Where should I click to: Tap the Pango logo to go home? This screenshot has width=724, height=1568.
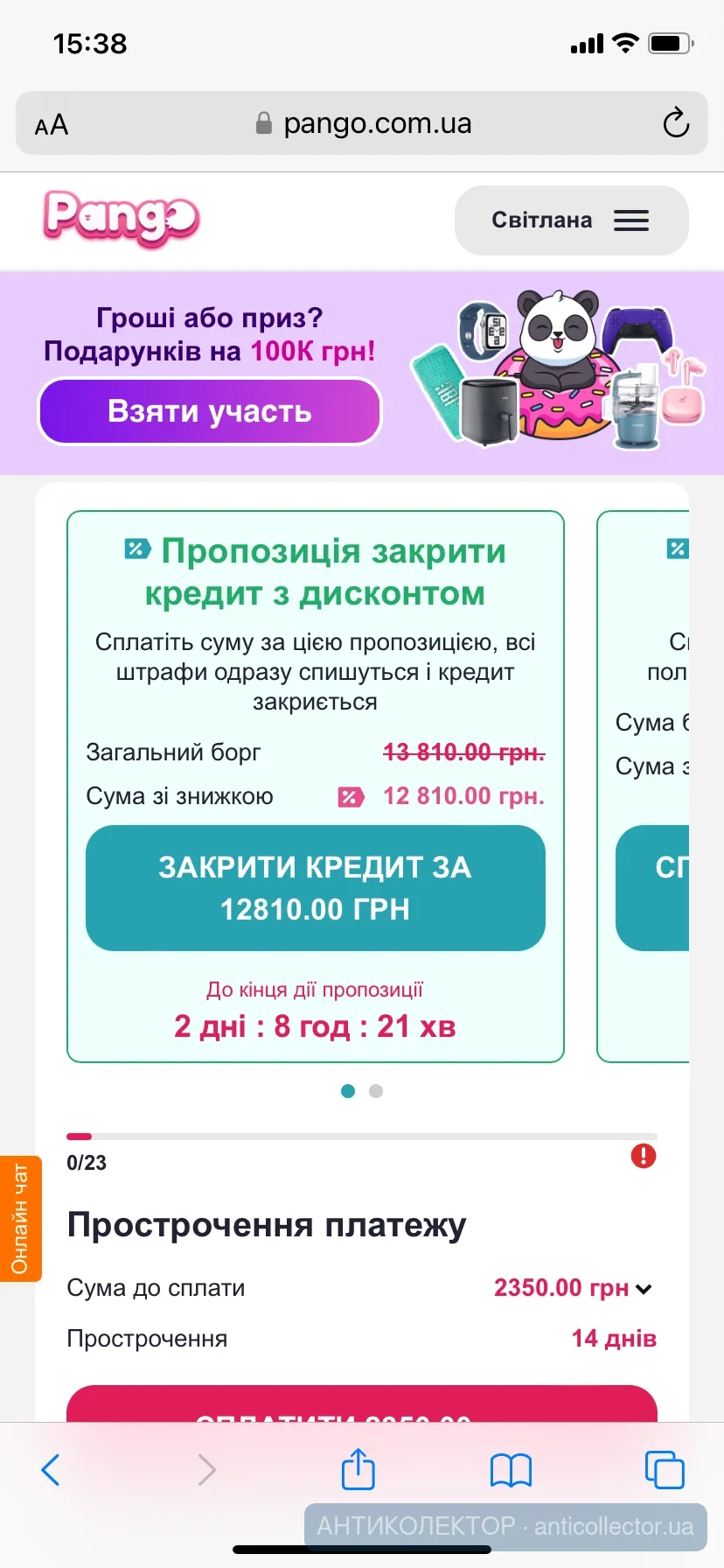[121, 219]
